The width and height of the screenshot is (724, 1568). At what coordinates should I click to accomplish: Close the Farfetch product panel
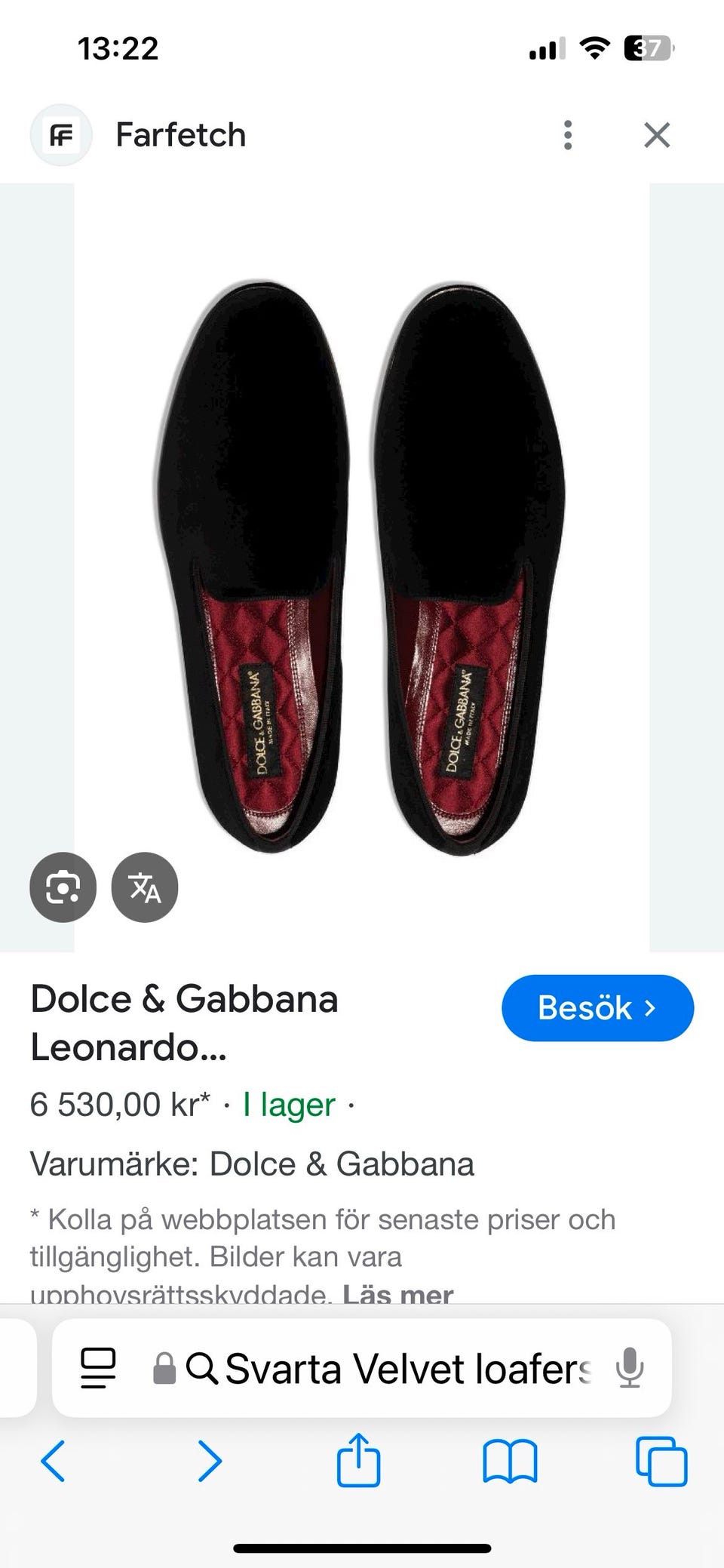click(x=657, y=136)
